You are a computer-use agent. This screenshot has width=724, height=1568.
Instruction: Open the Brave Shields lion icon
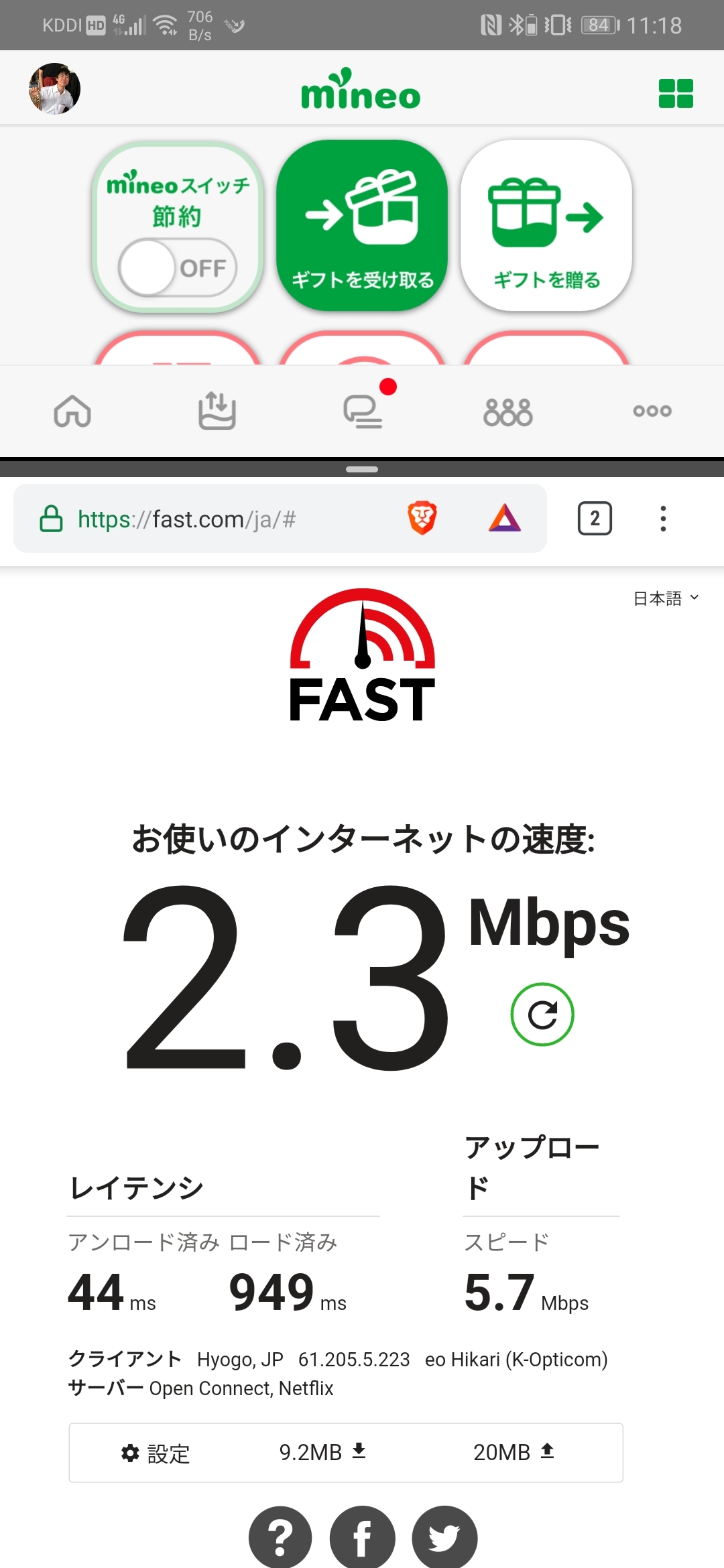pos(422,519)
